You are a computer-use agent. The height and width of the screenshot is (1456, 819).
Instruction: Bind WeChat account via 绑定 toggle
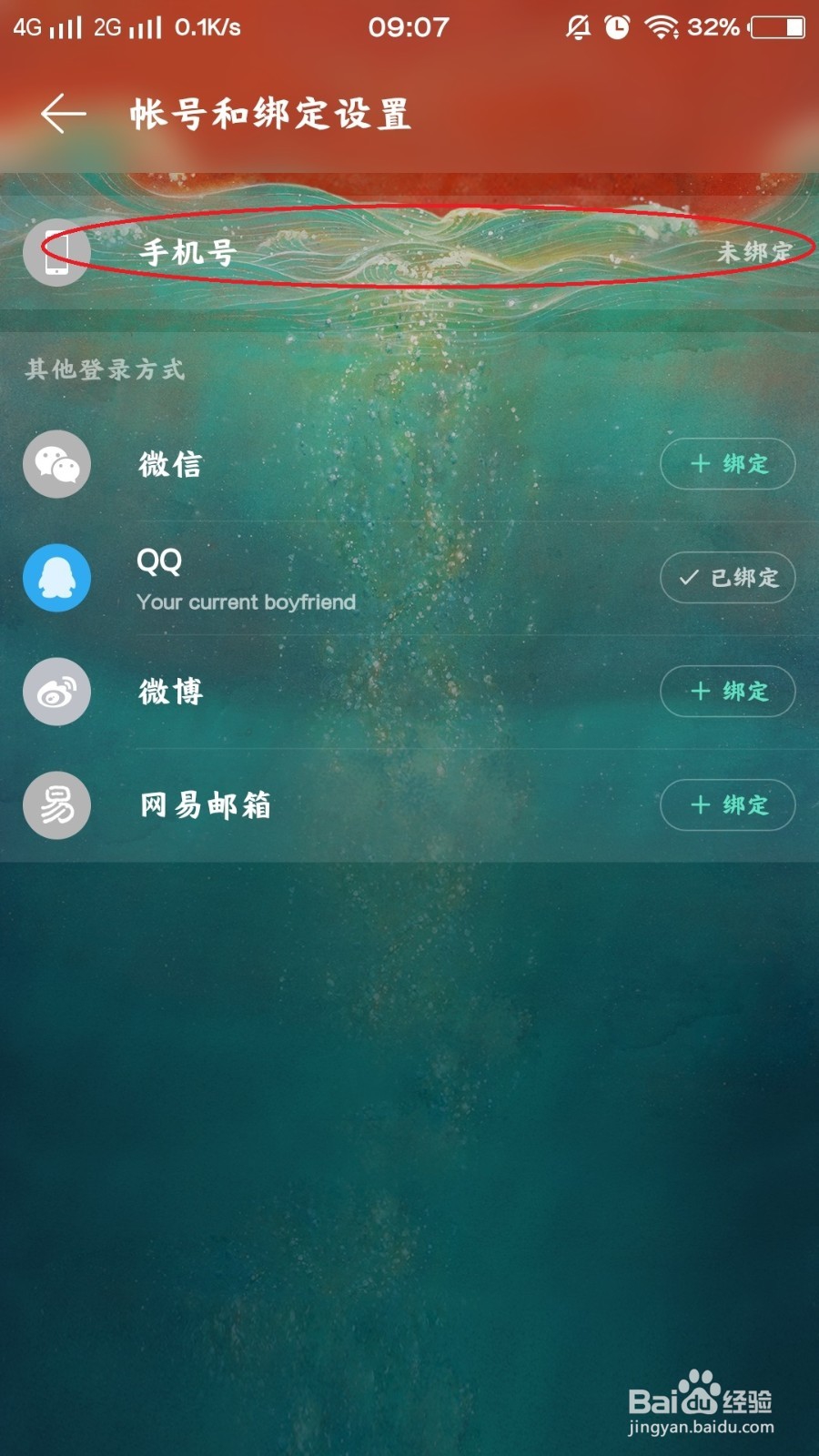pyautogui.click(x=727, y=464)
